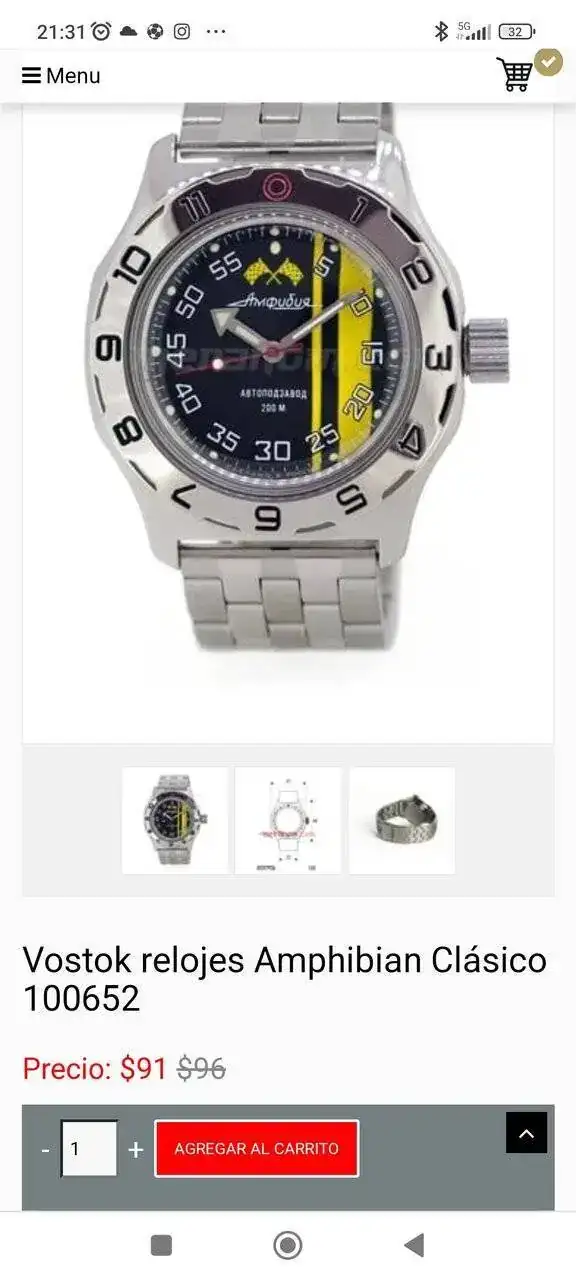The height and width of the screenshot is (1280, 576).
Task: Open the hamburger Menu
Action: click(x=61, y=75)
